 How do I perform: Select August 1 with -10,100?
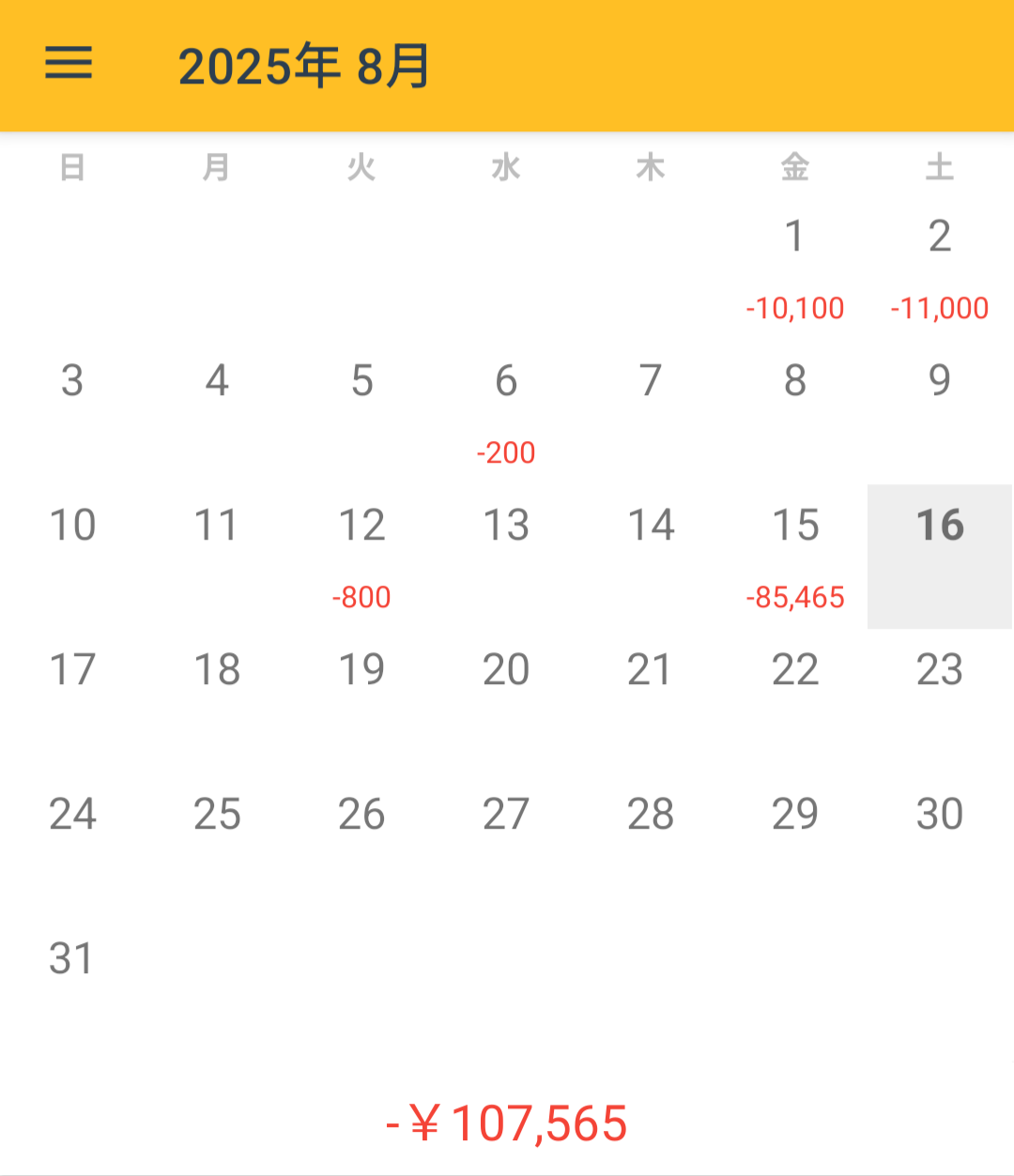(x=794, y=267)
